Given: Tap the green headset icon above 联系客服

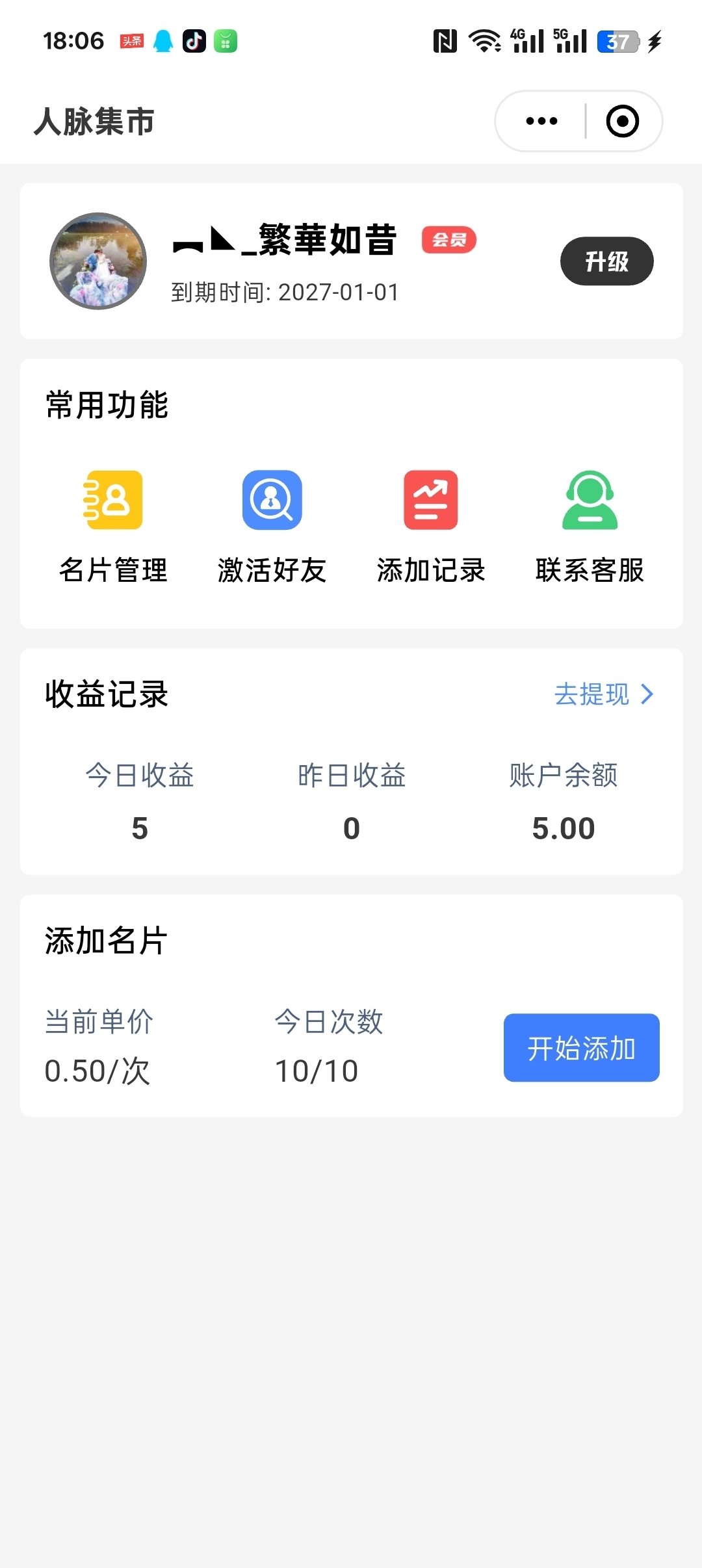Looking at the screenshot, I should point(590,501).
